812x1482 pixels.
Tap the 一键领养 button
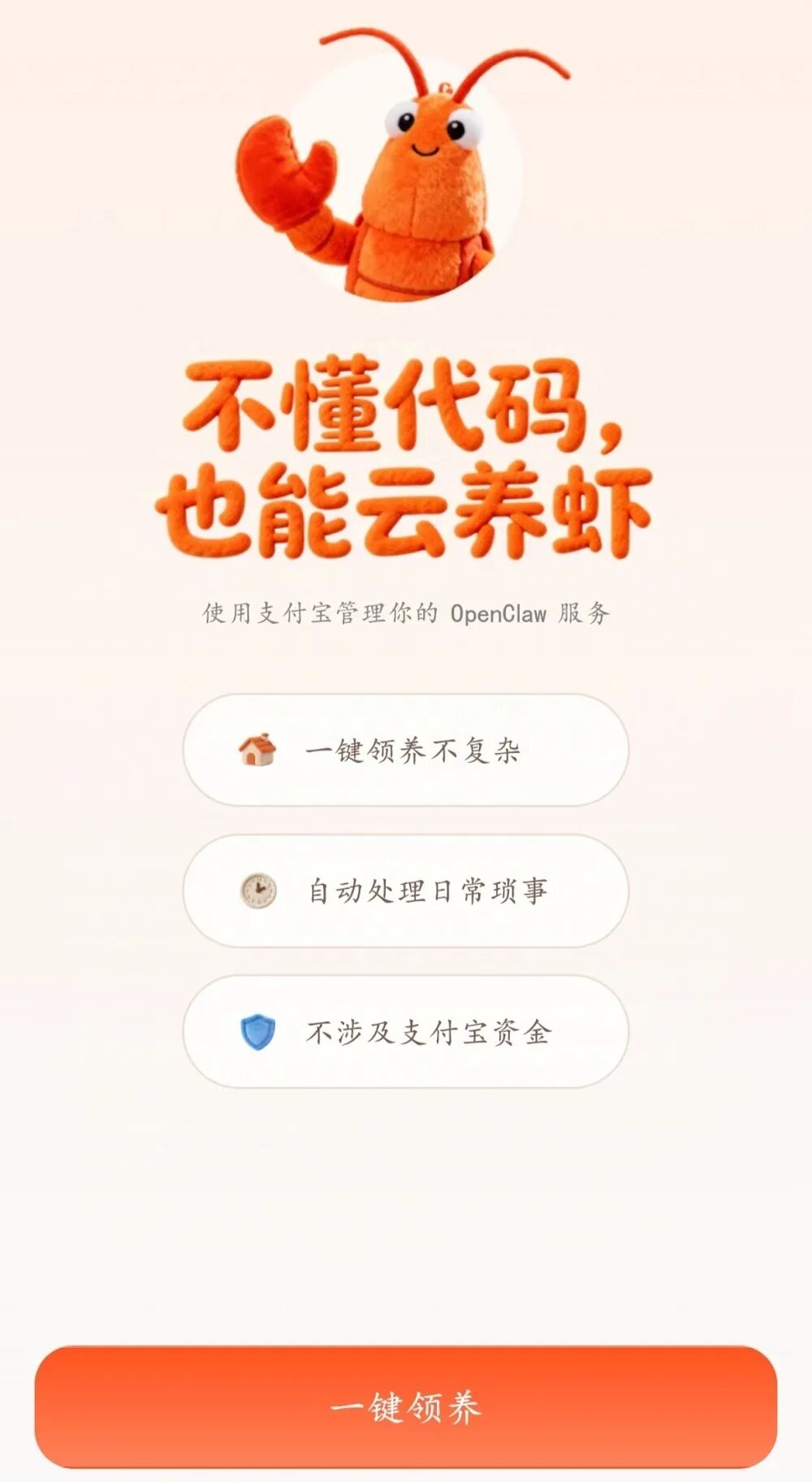click(405, 1406)
